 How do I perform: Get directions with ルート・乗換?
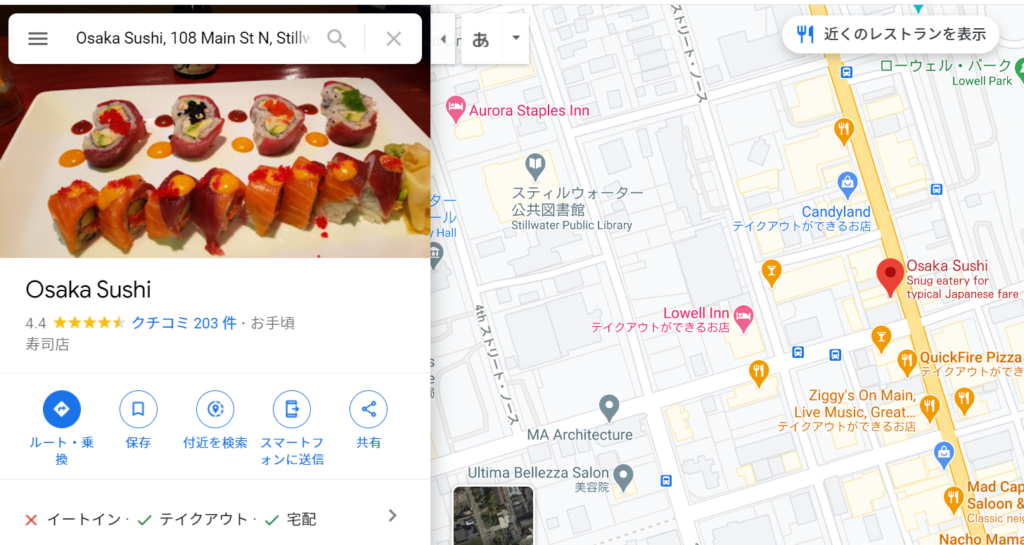[61, 409]
